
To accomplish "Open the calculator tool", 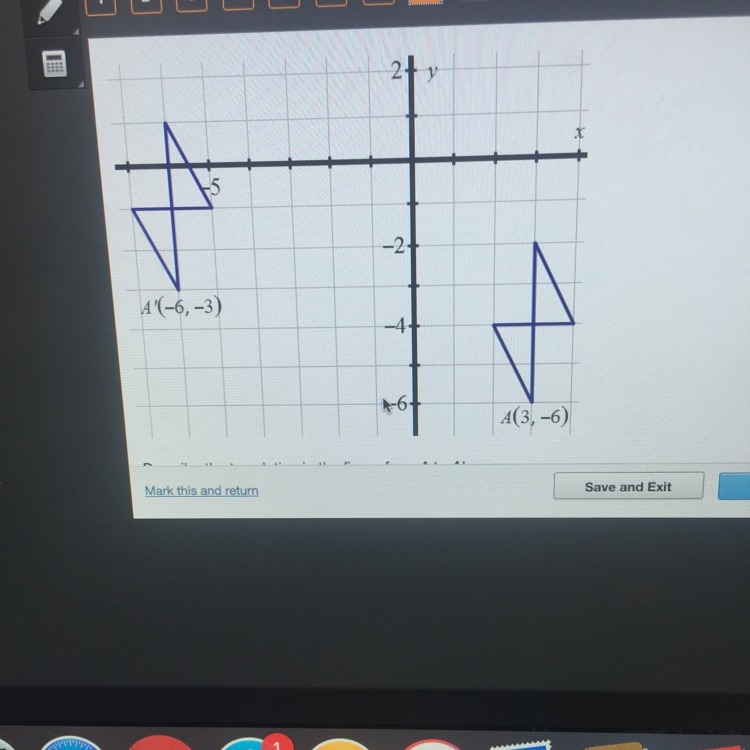I will 54,66.
